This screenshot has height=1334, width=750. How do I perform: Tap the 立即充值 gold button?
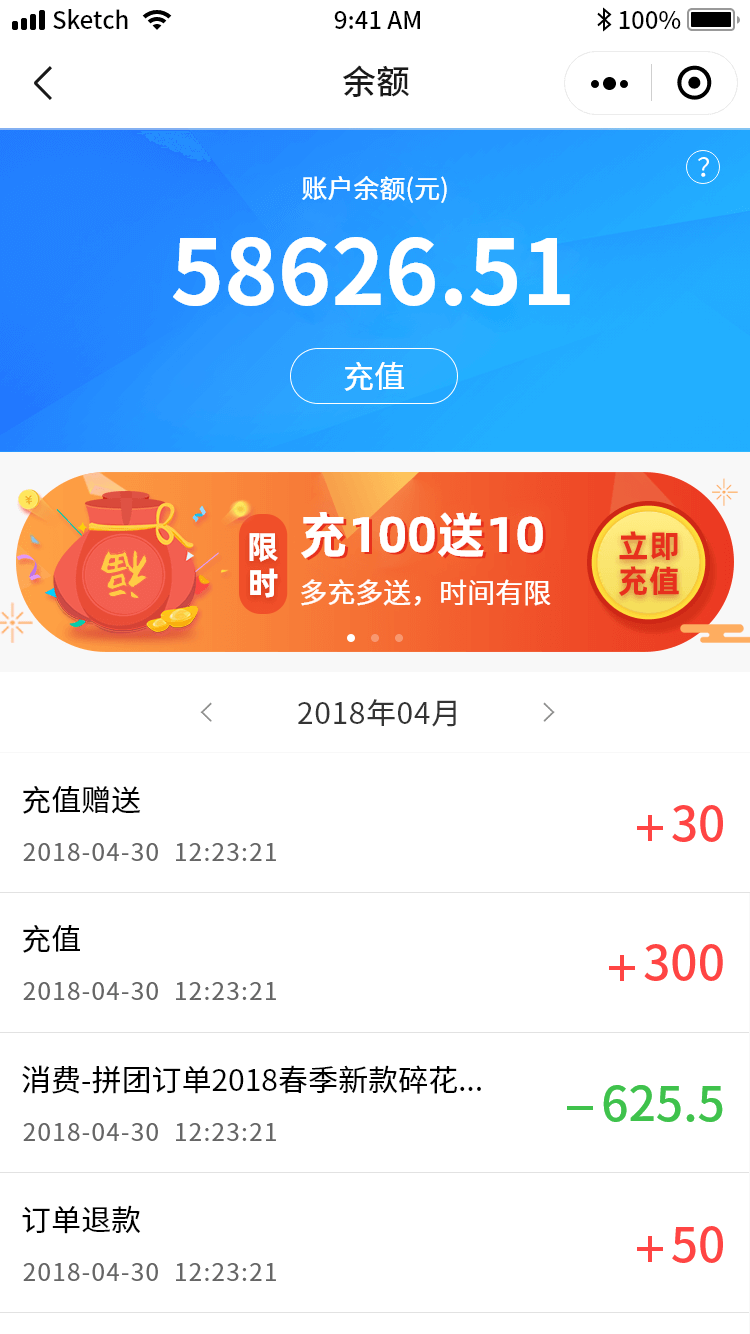click(648, 564)
